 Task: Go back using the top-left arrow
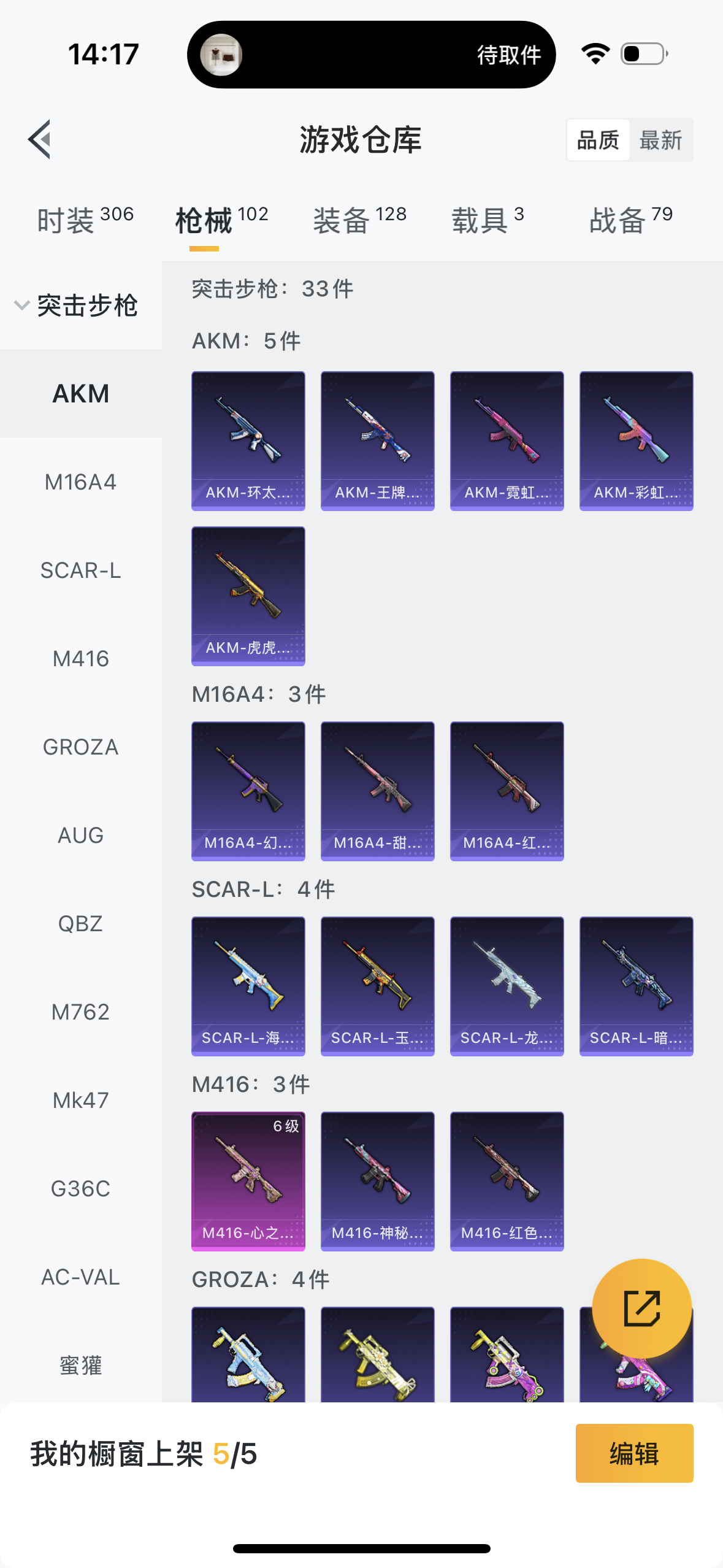click(x=39, y=139)
